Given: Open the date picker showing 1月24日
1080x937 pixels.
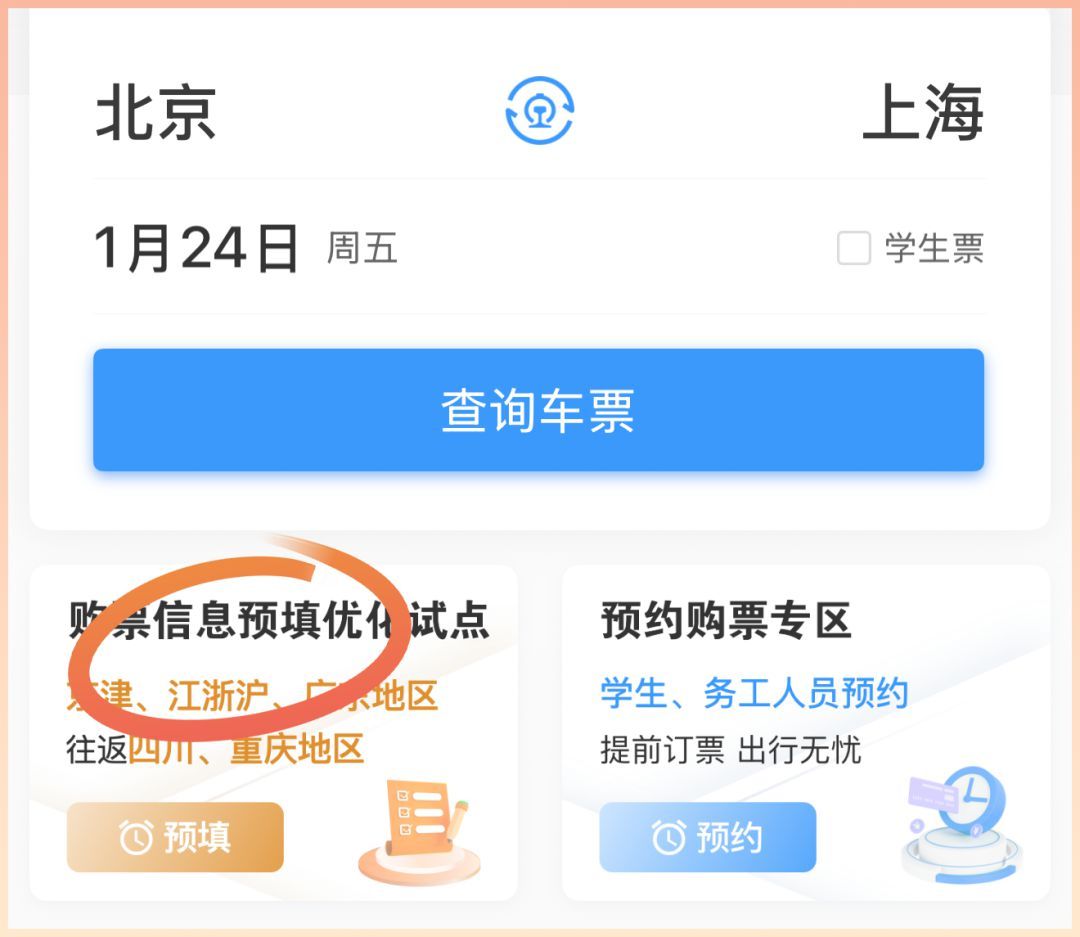Looking at the screenshot, I should (197, 248).
